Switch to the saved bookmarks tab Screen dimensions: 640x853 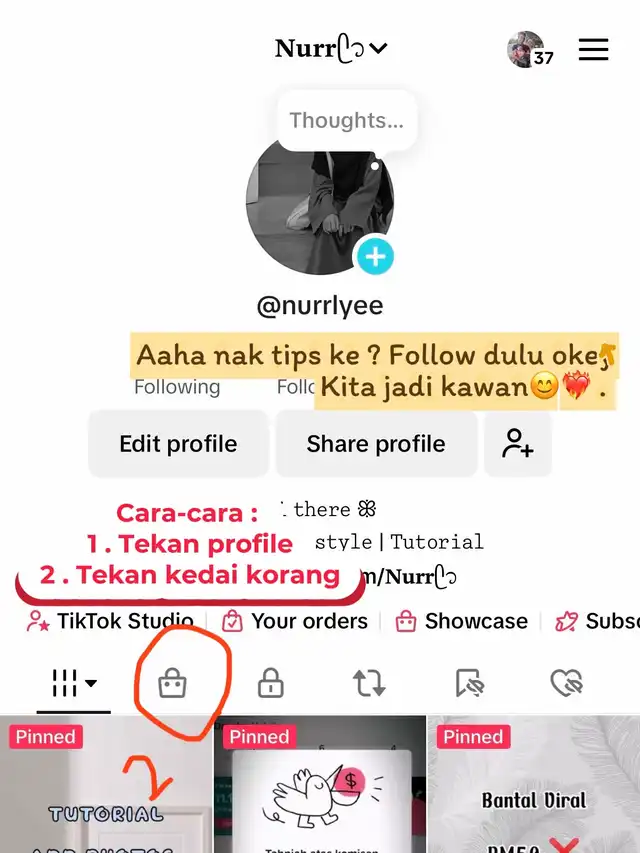(468, 684)
